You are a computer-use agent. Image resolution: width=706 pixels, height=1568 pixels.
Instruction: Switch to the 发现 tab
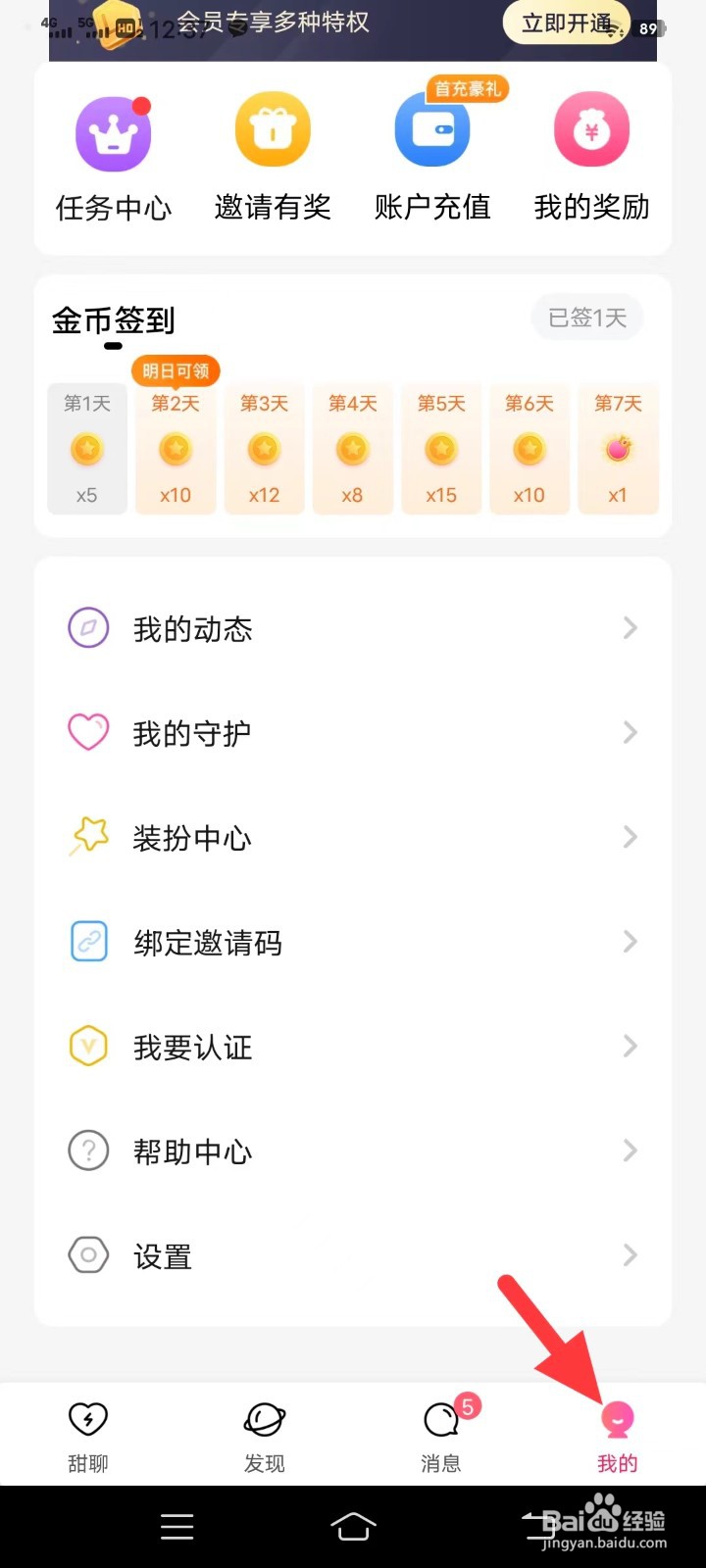click(x=265, y=1436)
